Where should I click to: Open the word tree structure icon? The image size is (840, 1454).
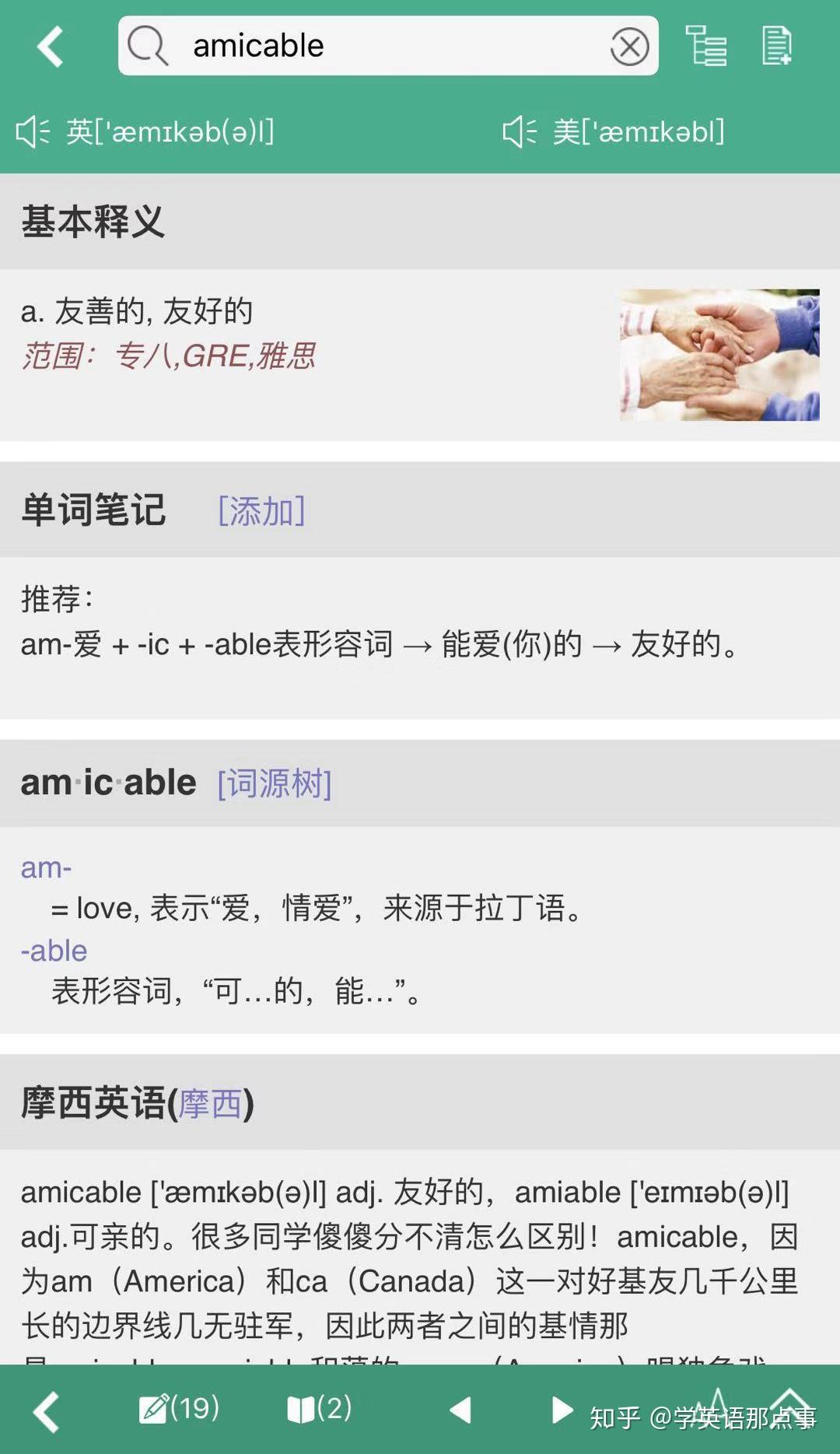705,46
